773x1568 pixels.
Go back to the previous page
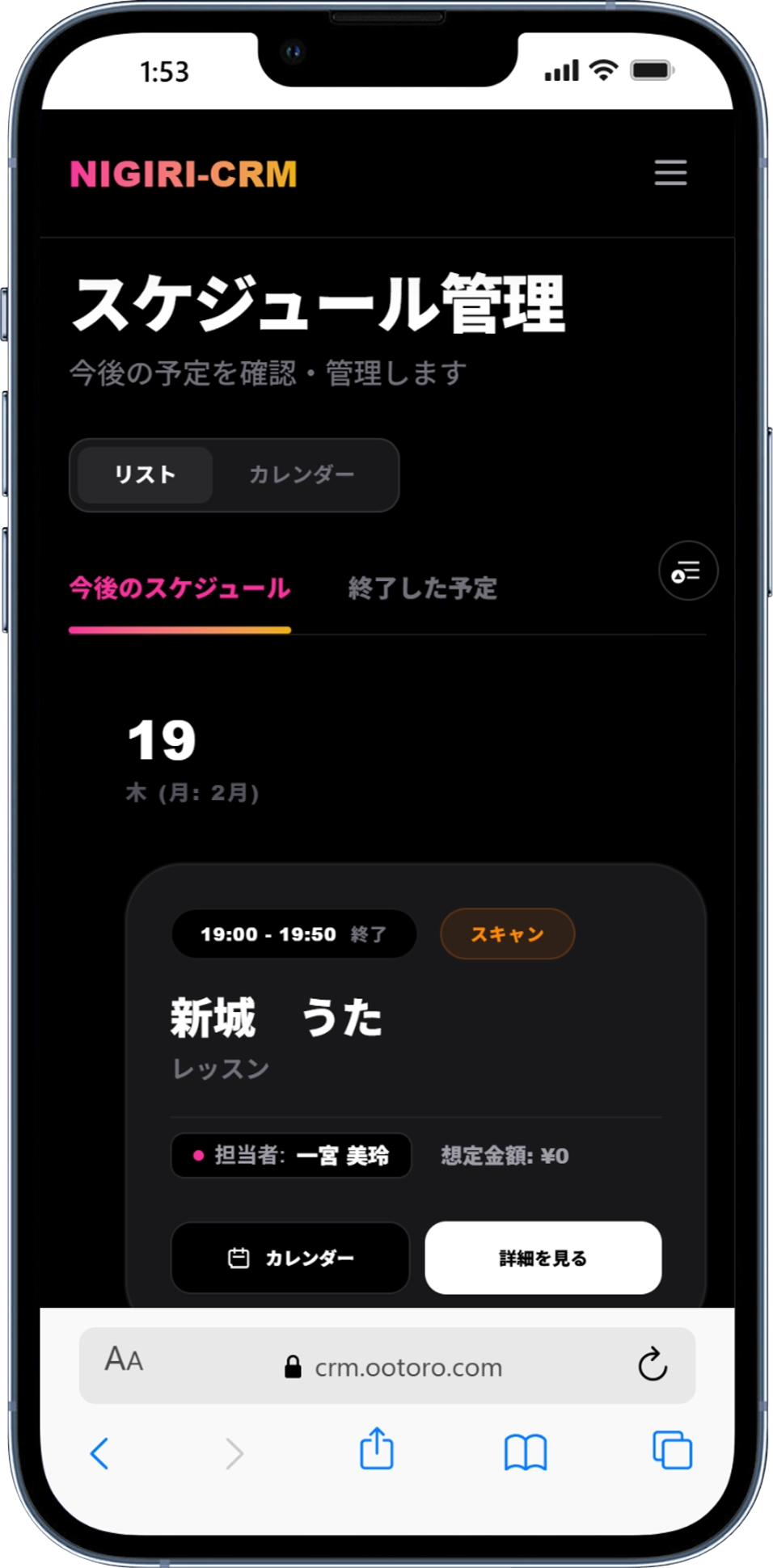(x=99, y=1453)
